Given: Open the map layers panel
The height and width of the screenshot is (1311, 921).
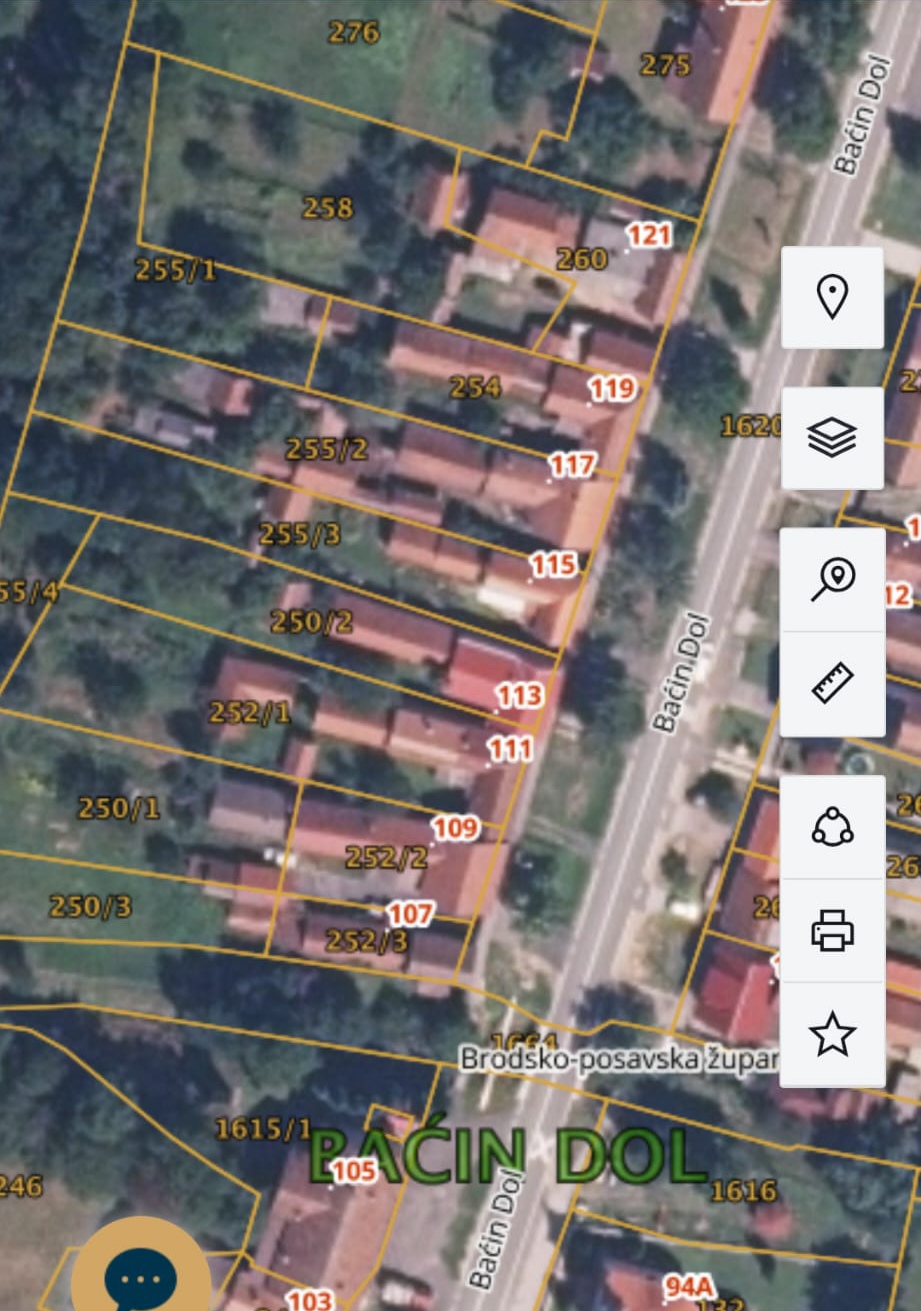Looking at the screenshot, I should pos(832,437).
